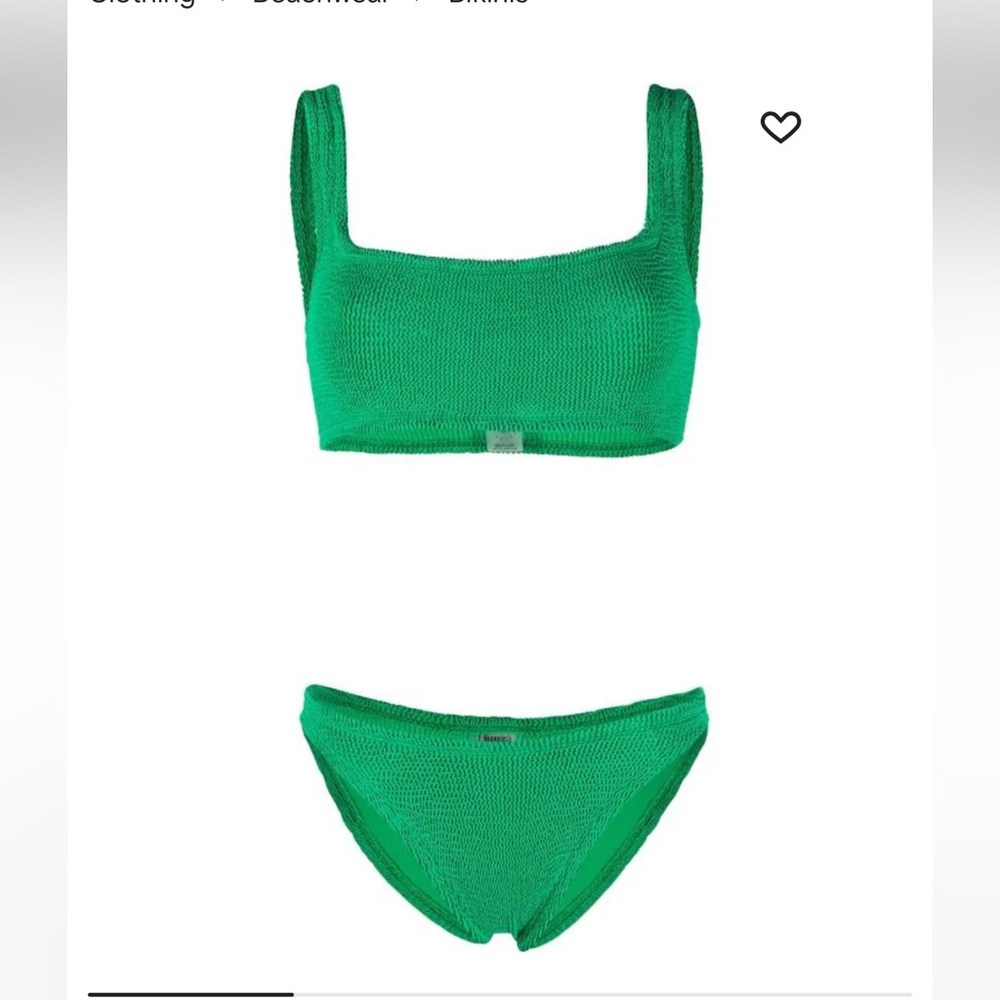1000x1000 pixels.
Task: Add the green bikini to wishlist
Action: tap(780, 127)
